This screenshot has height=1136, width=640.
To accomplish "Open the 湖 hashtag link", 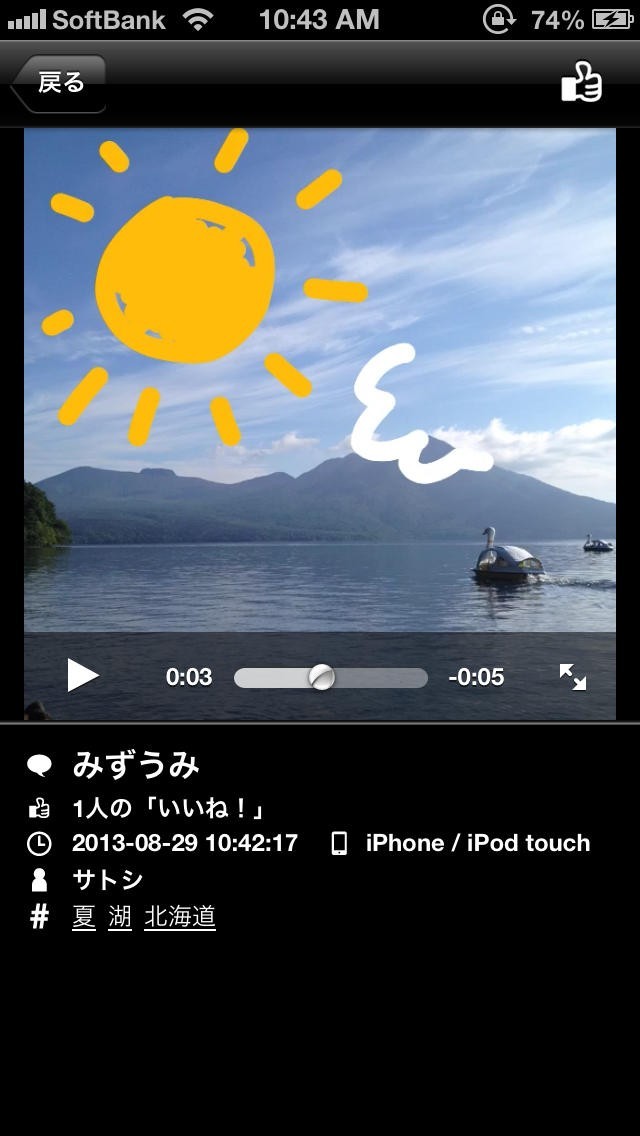I will pos(120,917).
